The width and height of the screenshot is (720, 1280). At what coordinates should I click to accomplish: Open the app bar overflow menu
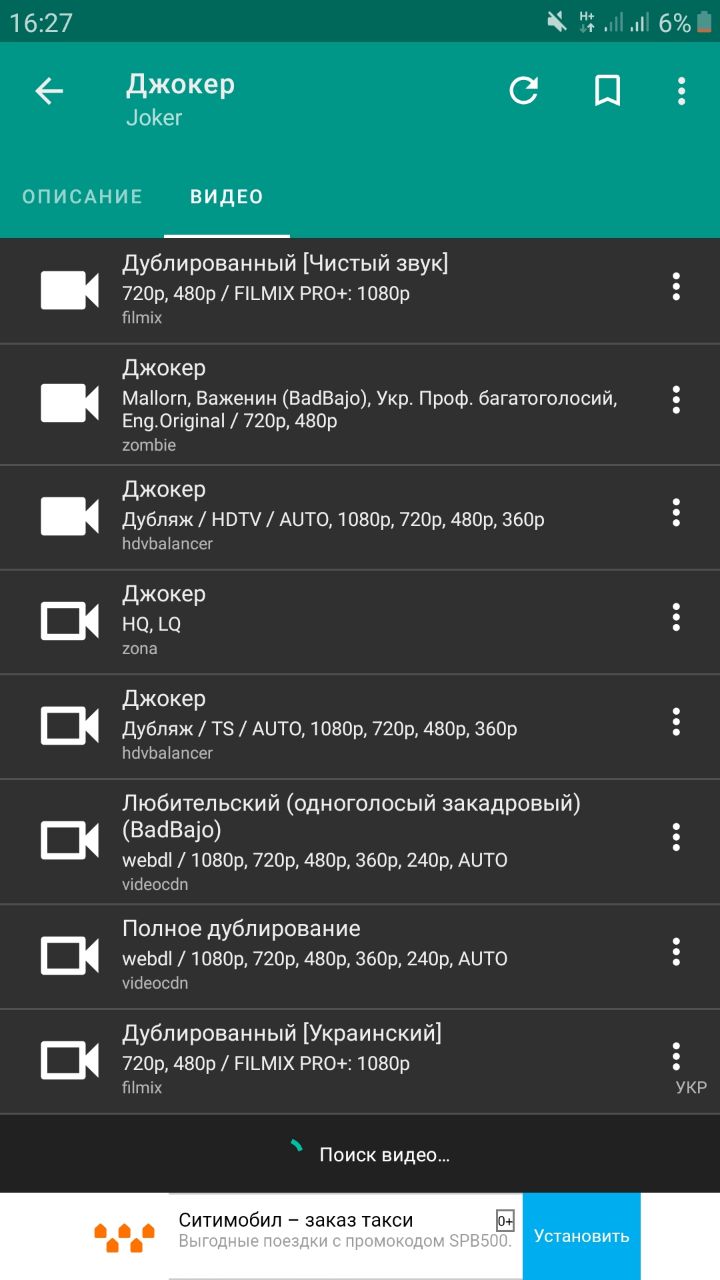pyautogui.click(x=681, y=91)
